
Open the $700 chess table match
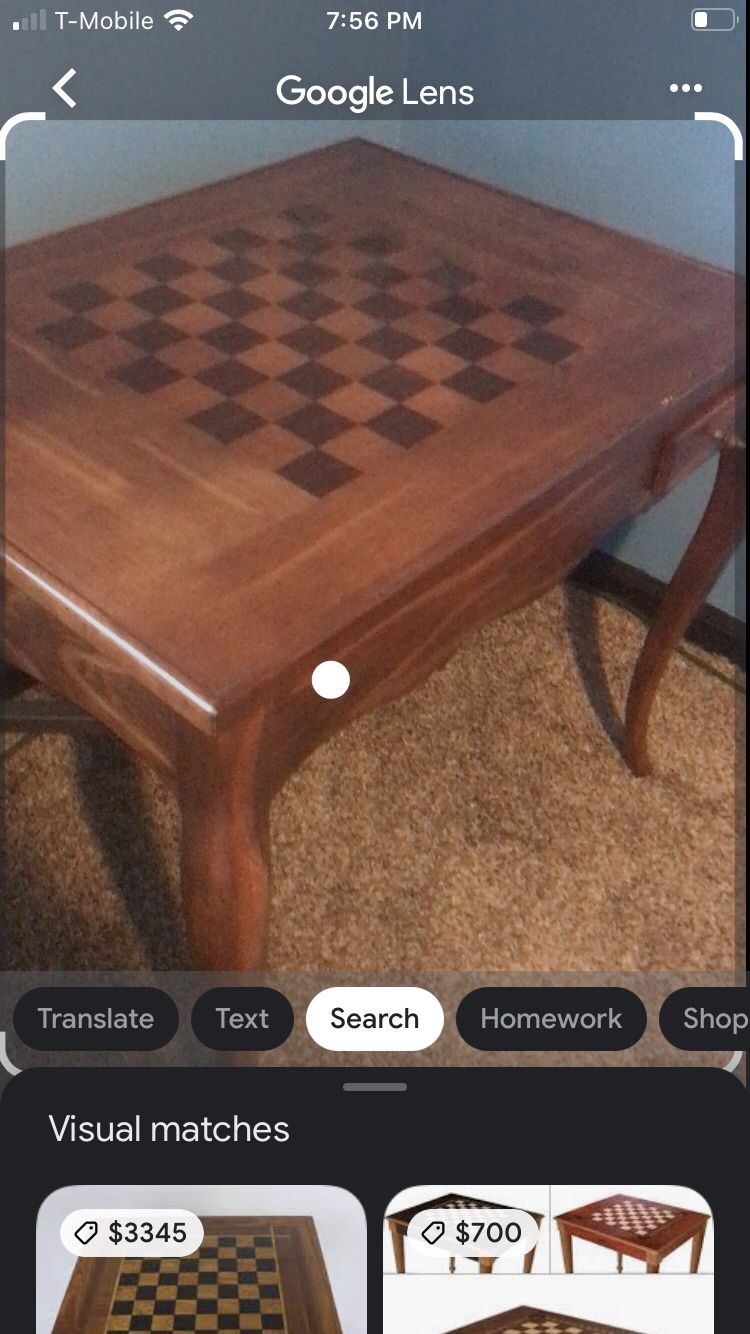click(x=548, y=1260)
